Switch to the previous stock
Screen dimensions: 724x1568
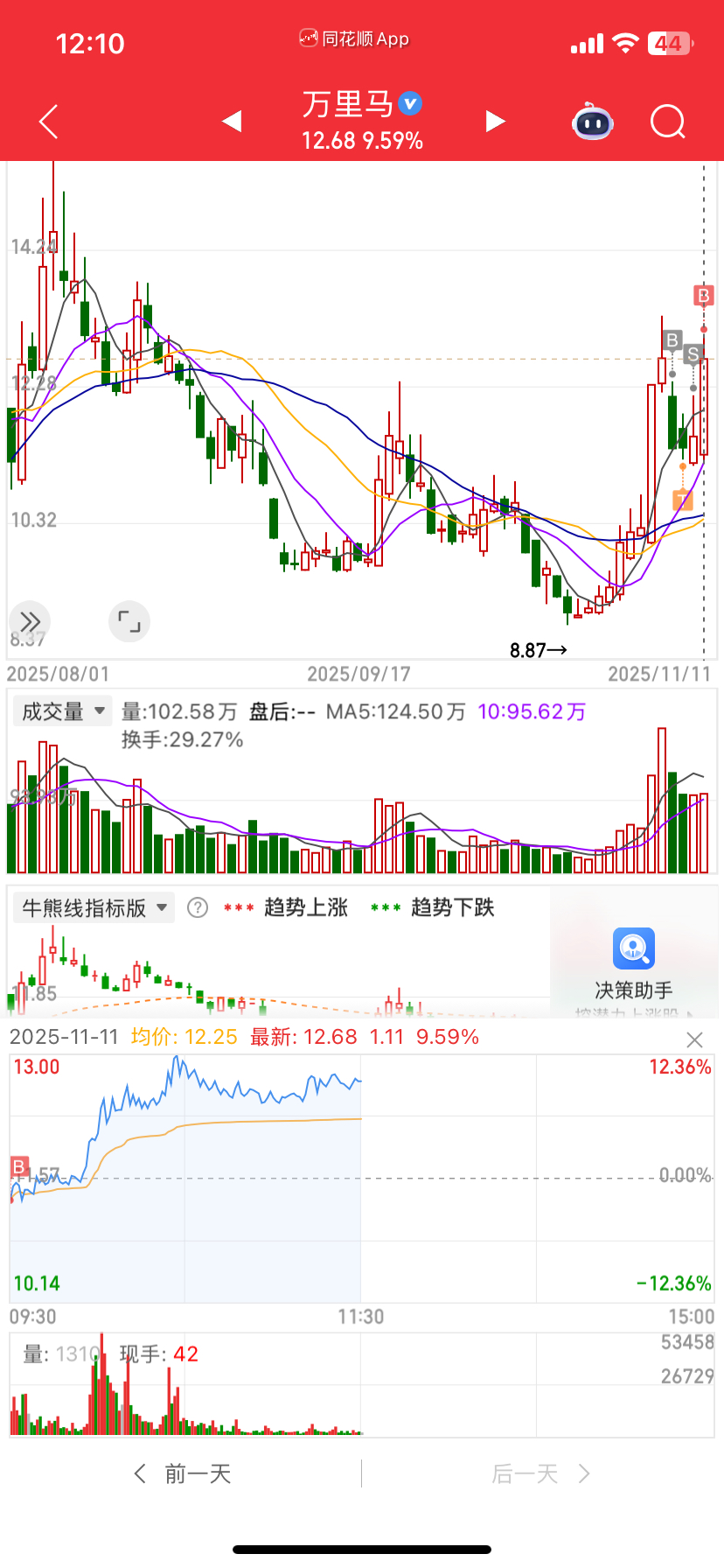[232, 122]
